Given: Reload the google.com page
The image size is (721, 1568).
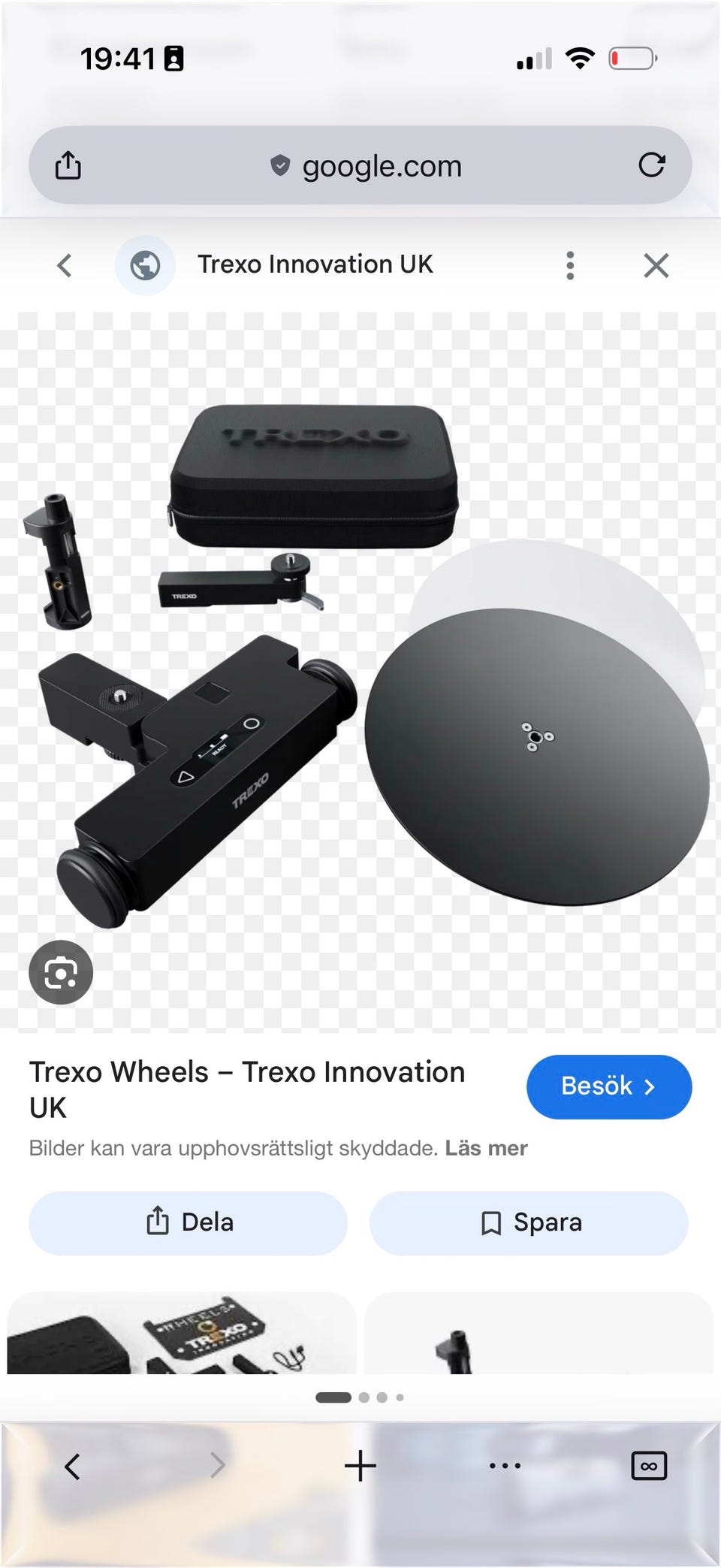Looking at the screenshot, I should point(651,165).
